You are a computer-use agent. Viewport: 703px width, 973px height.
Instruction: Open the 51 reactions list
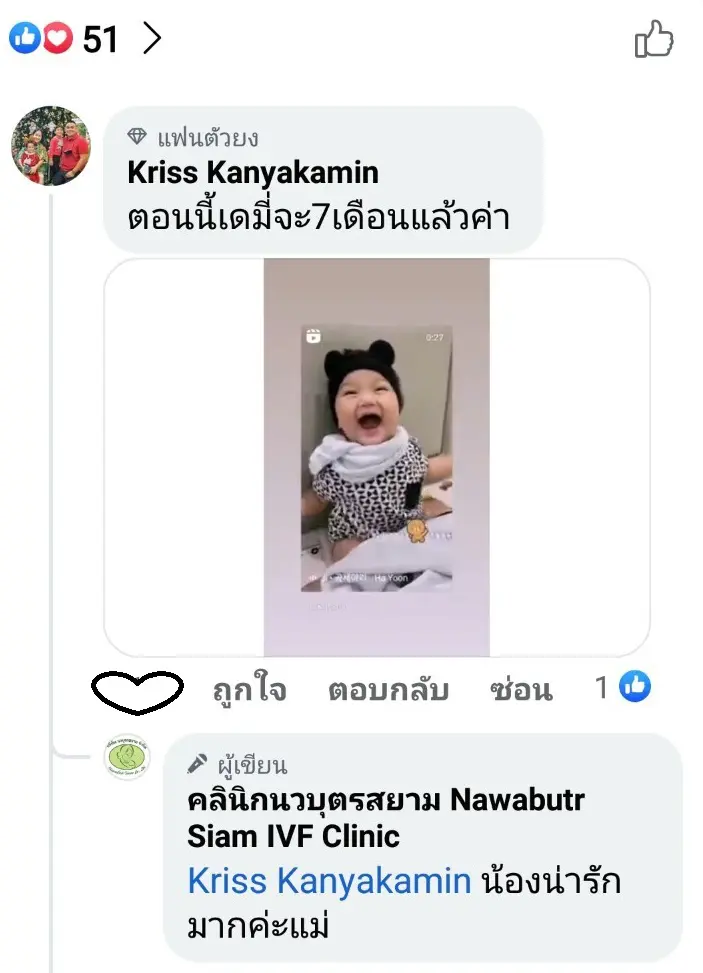point(83,39)
